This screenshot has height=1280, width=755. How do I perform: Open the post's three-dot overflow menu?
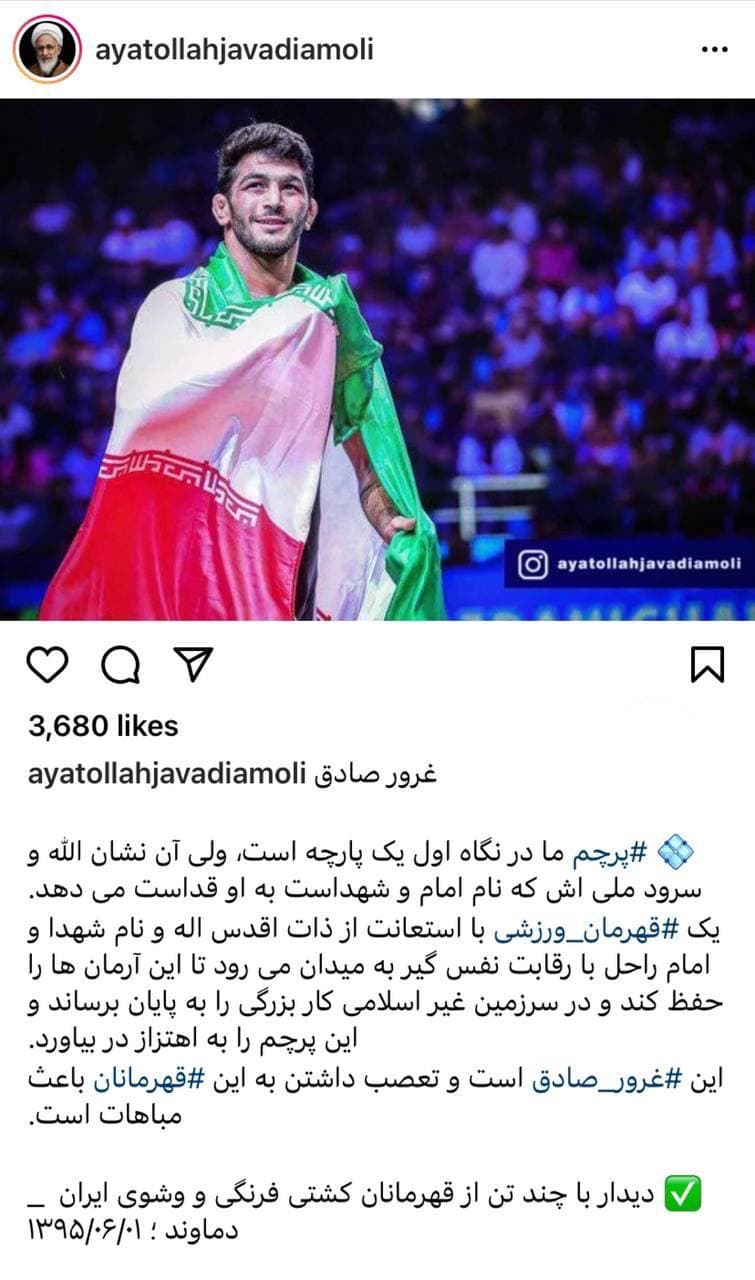point(713,49)
